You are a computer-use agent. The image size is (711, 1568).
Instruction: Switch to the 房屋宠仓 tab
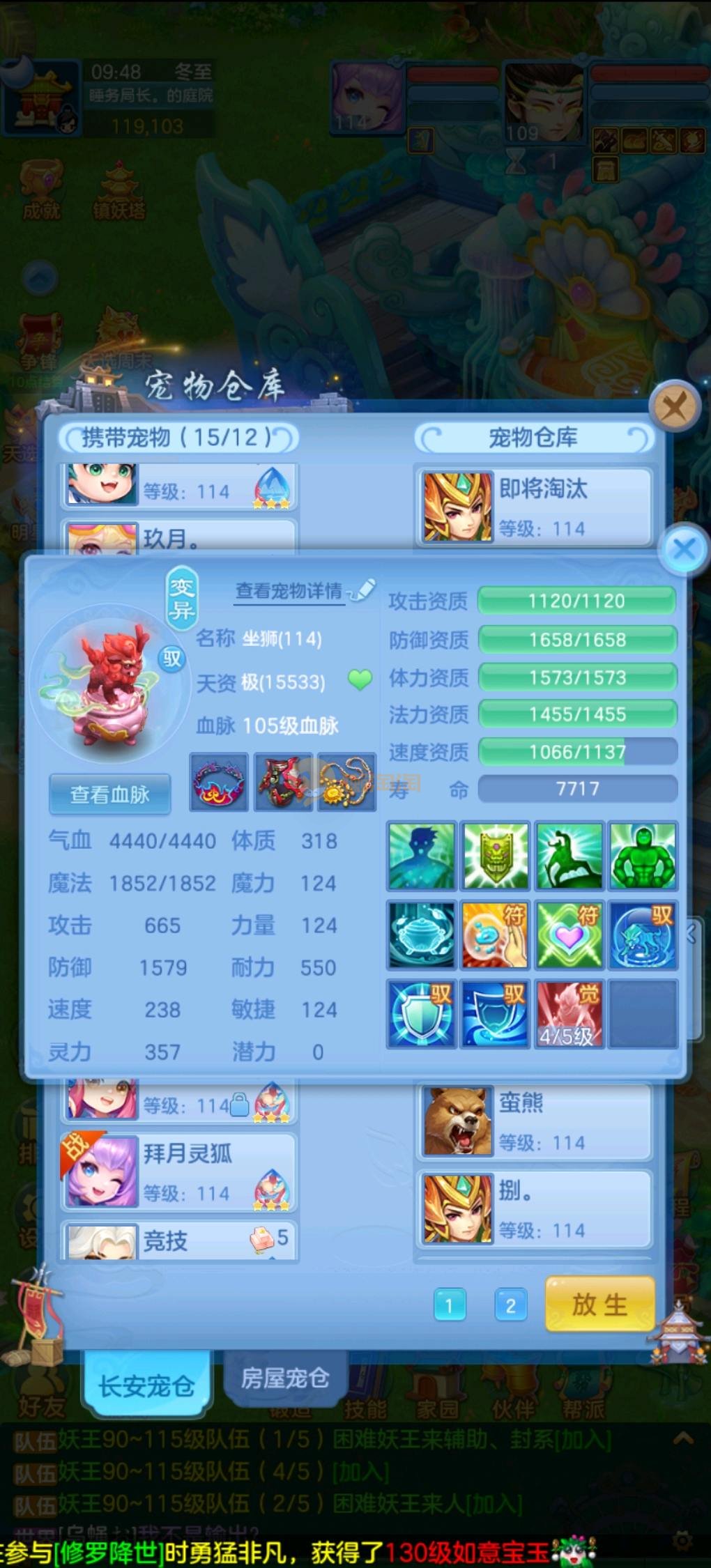click(x=284, y=1377)
